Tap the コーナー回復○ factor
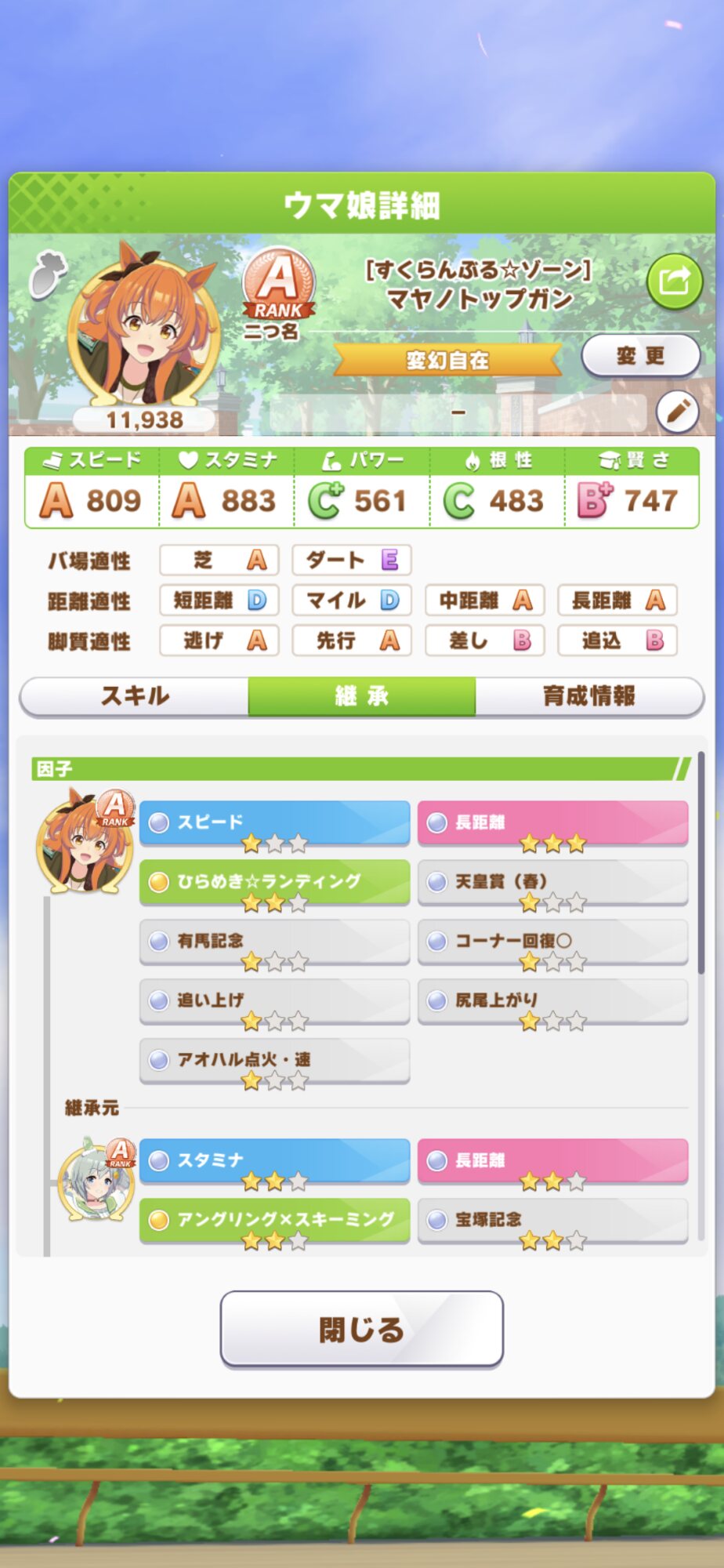 (x=552, y=942)
